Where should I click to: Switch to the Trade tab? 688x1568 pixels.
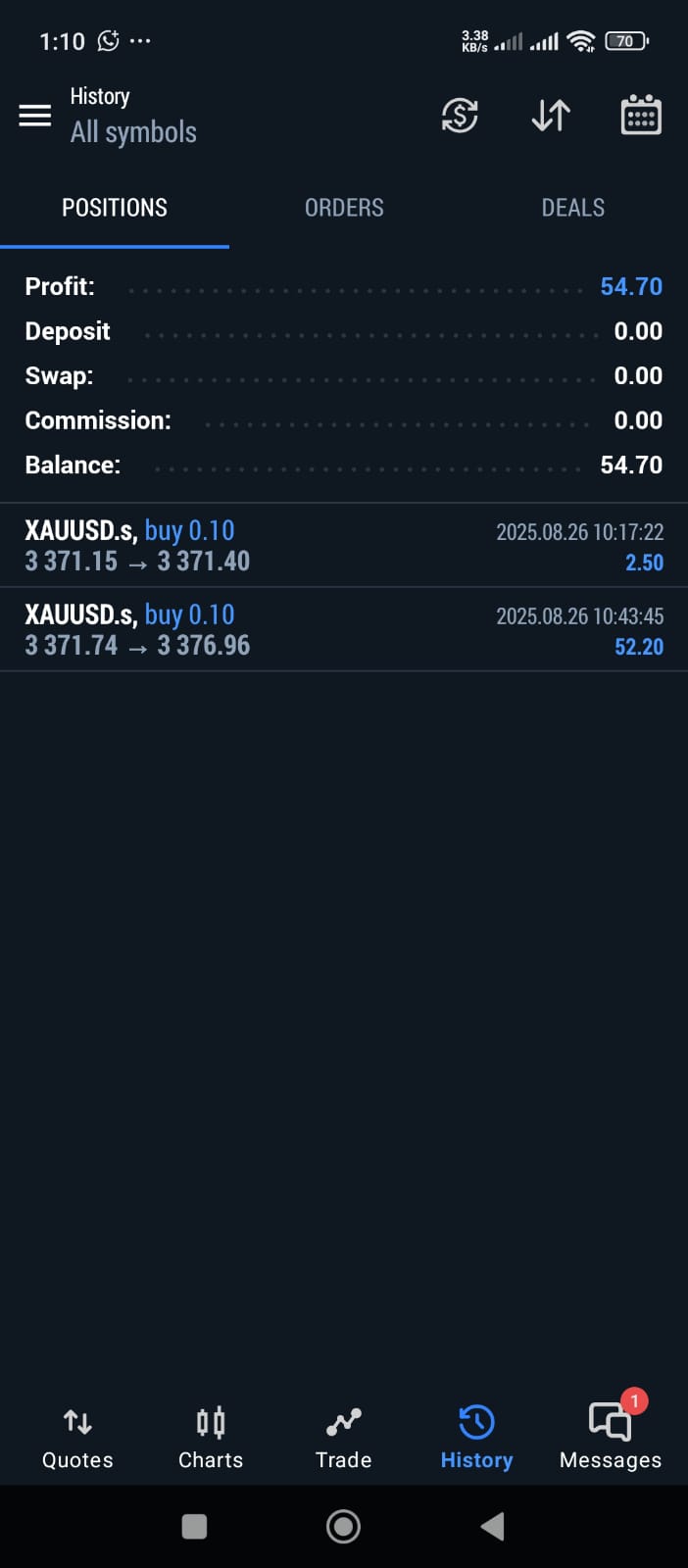pos(344,1437)
